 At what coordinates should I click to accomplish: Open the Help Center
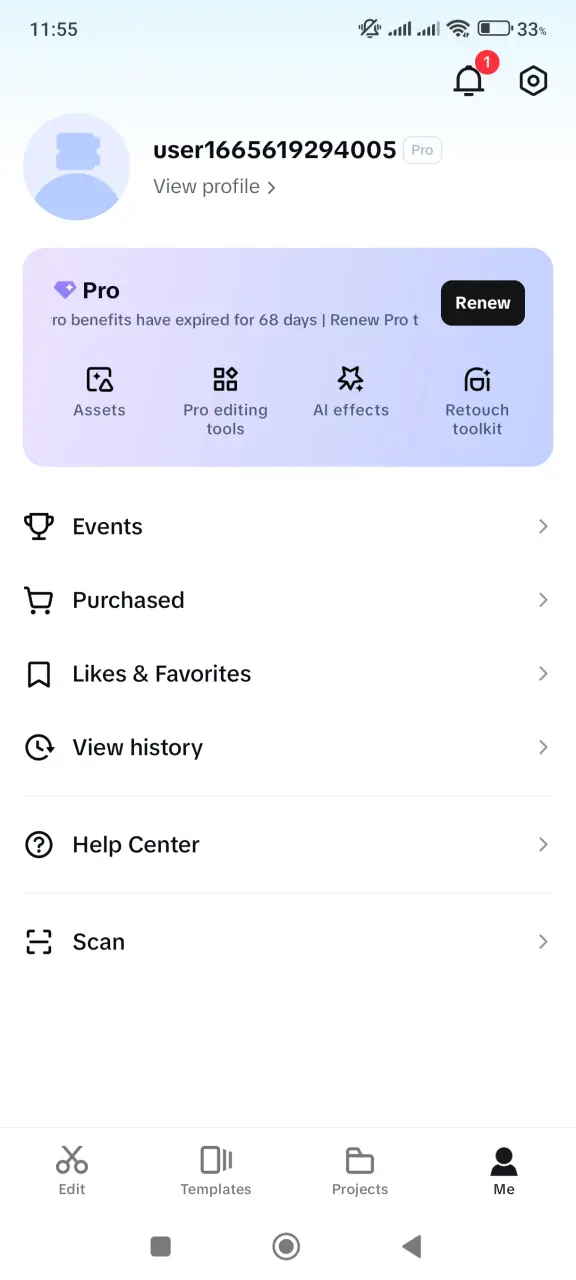(x=288, y=845)
